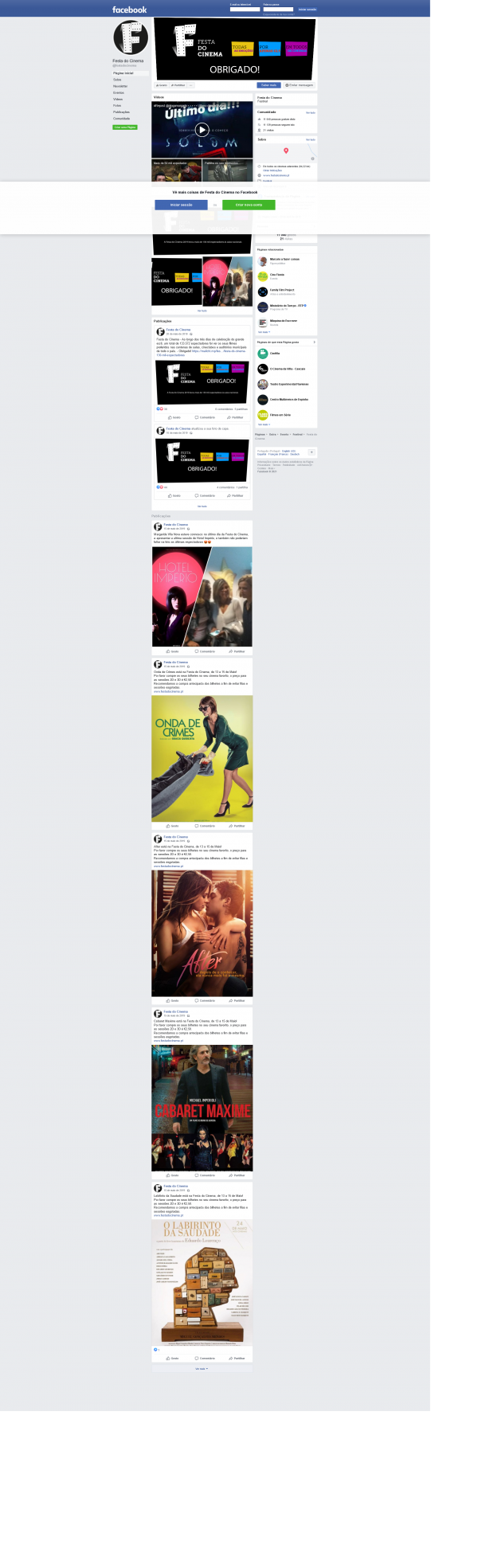Open related page Cine Fiesta
The image size is (478, 1568).
(276, 275)
